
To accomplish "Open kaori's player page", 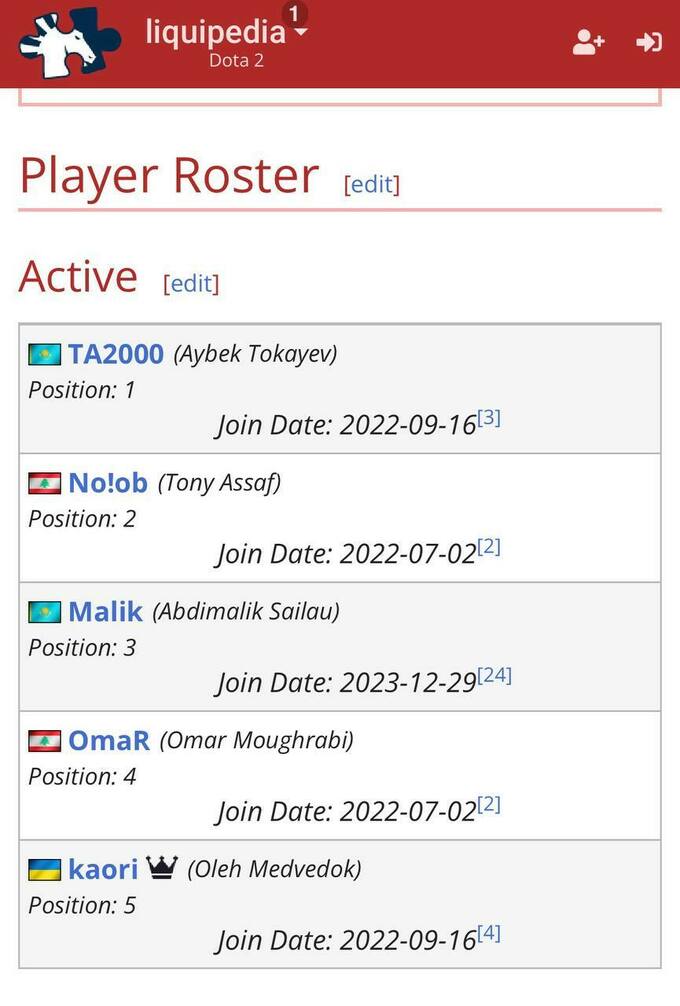I will (x=103, y=869).
